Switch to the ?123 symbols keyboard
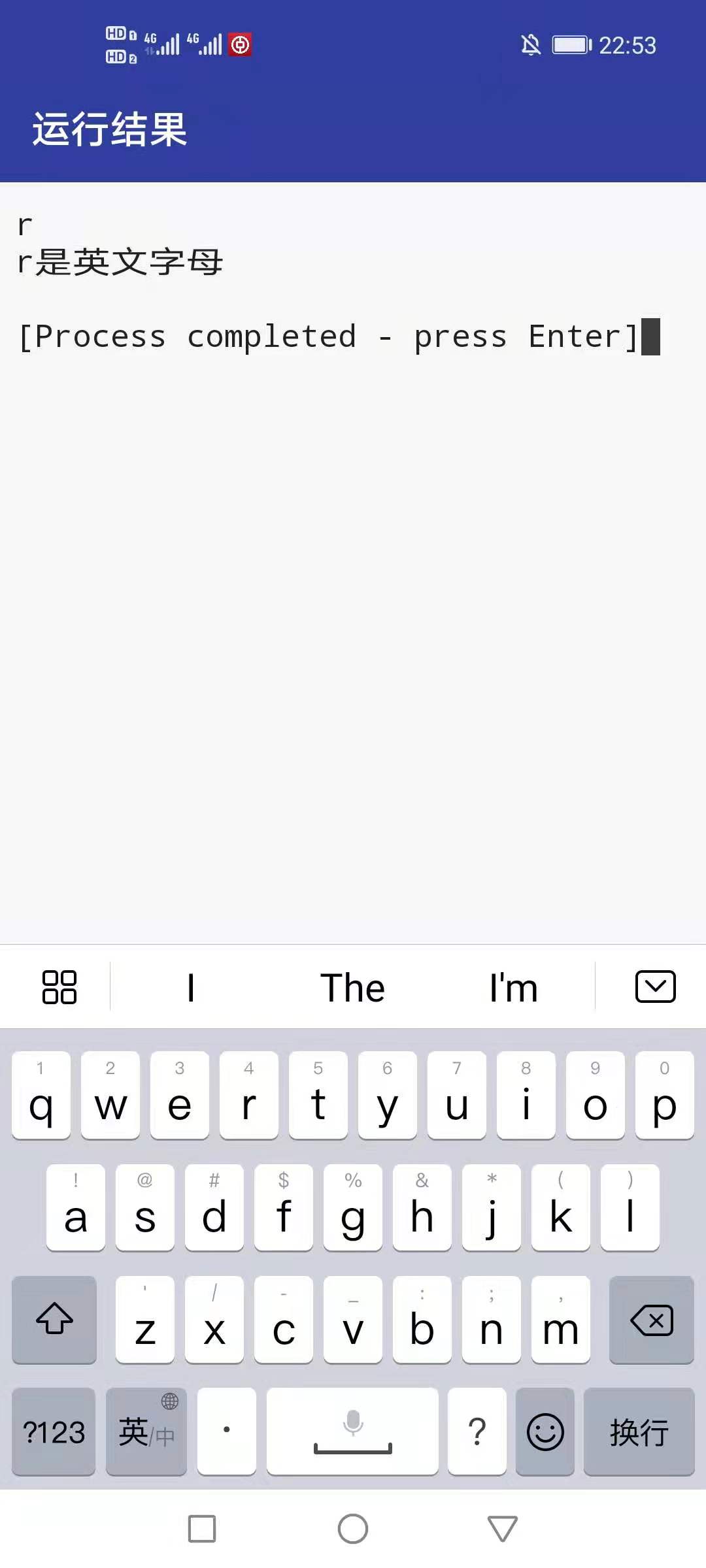The width and height of the screenshot is (706, 1568). point(54,1432)
